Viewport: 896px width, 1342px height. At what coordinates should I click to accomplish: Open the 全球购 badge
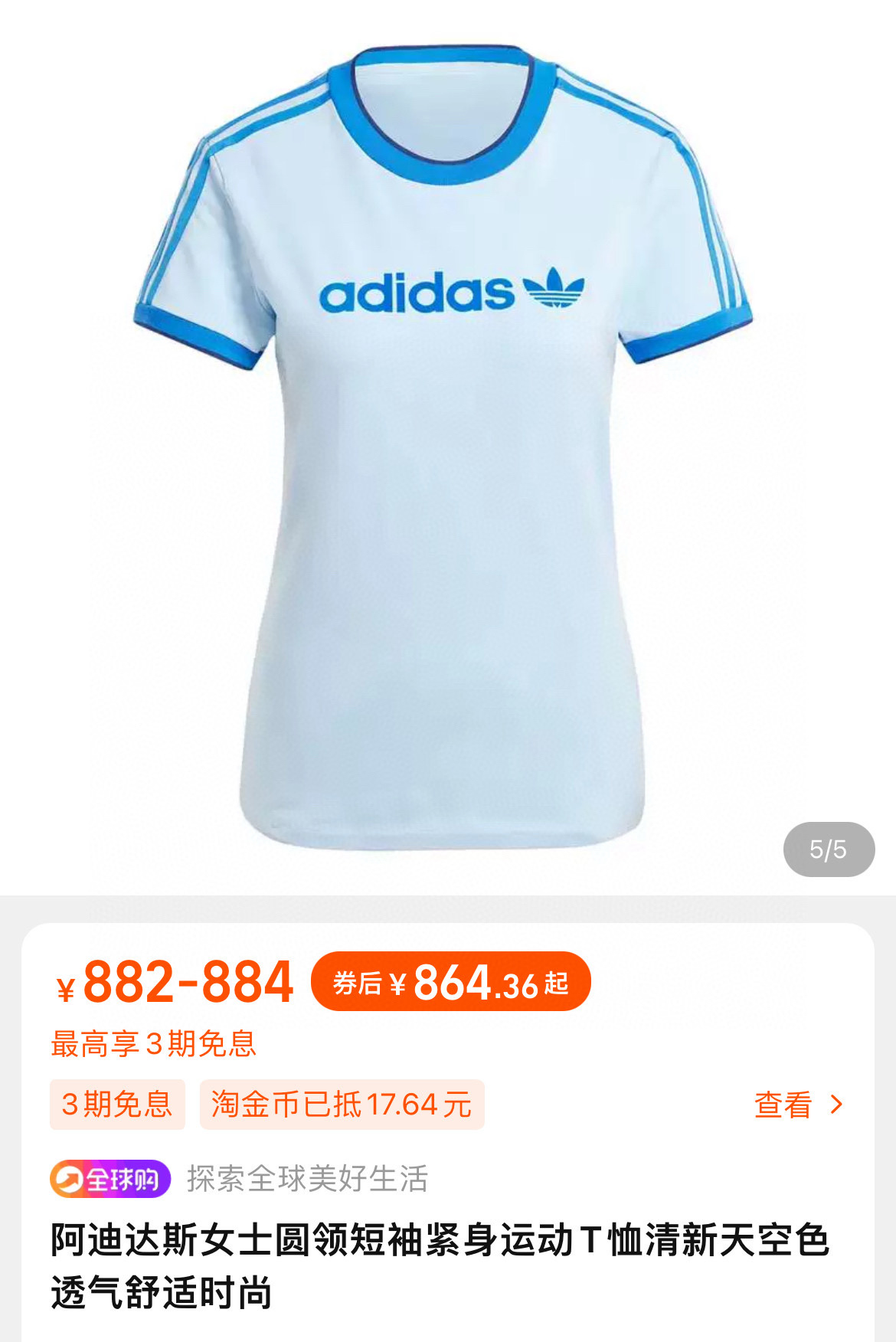(x=110, y=1179)
